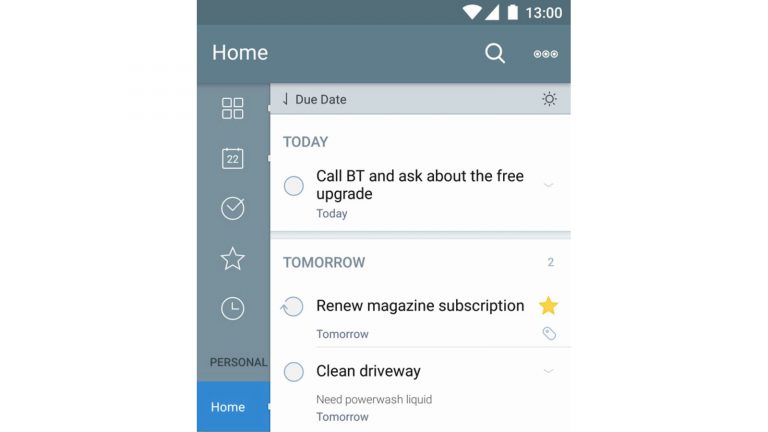Screen dimensions: 768x432
Task: Check off the 'Clean driveway' task
Action: [294, 372]
